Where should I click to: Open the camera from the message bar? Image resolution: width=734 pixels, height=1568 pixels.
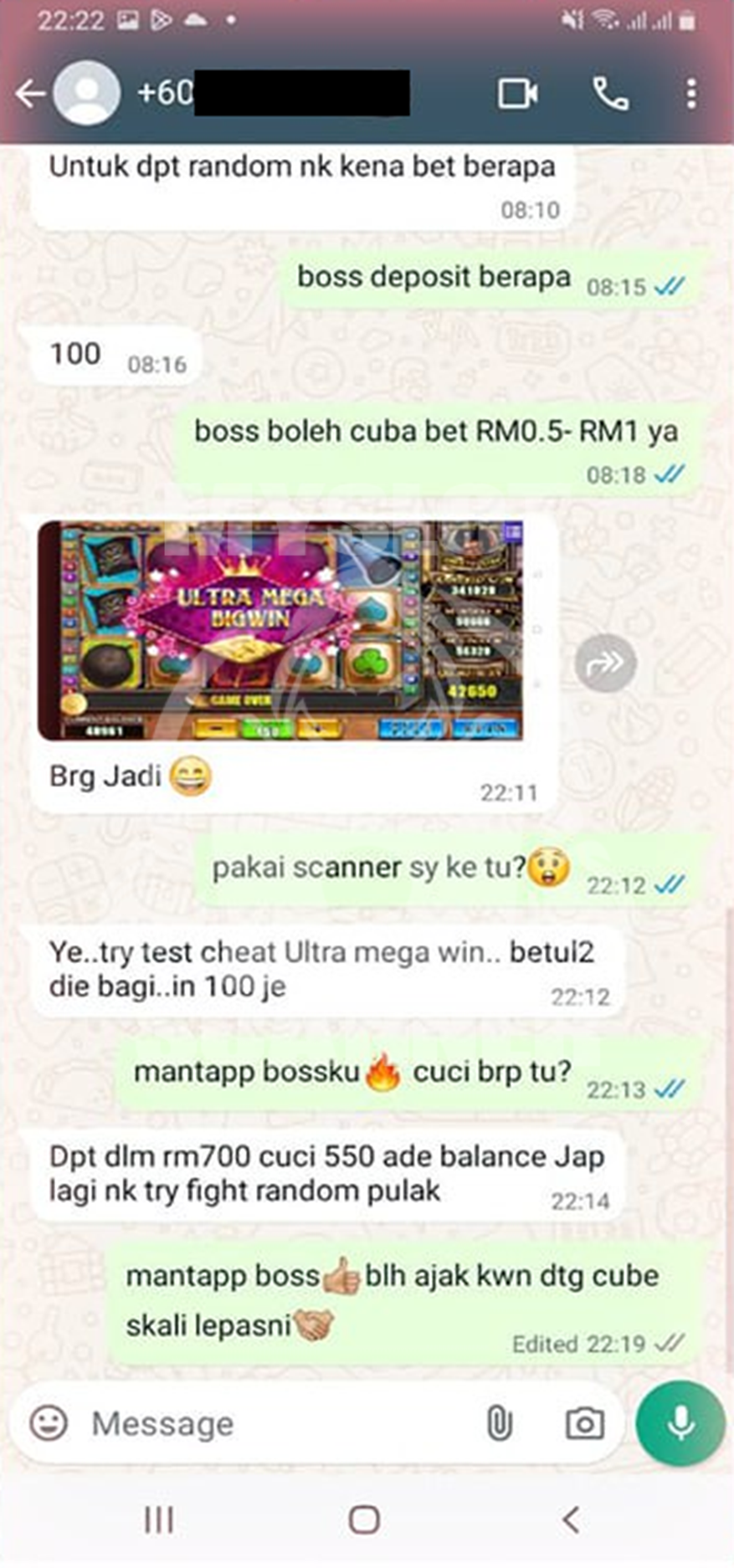584,1422
